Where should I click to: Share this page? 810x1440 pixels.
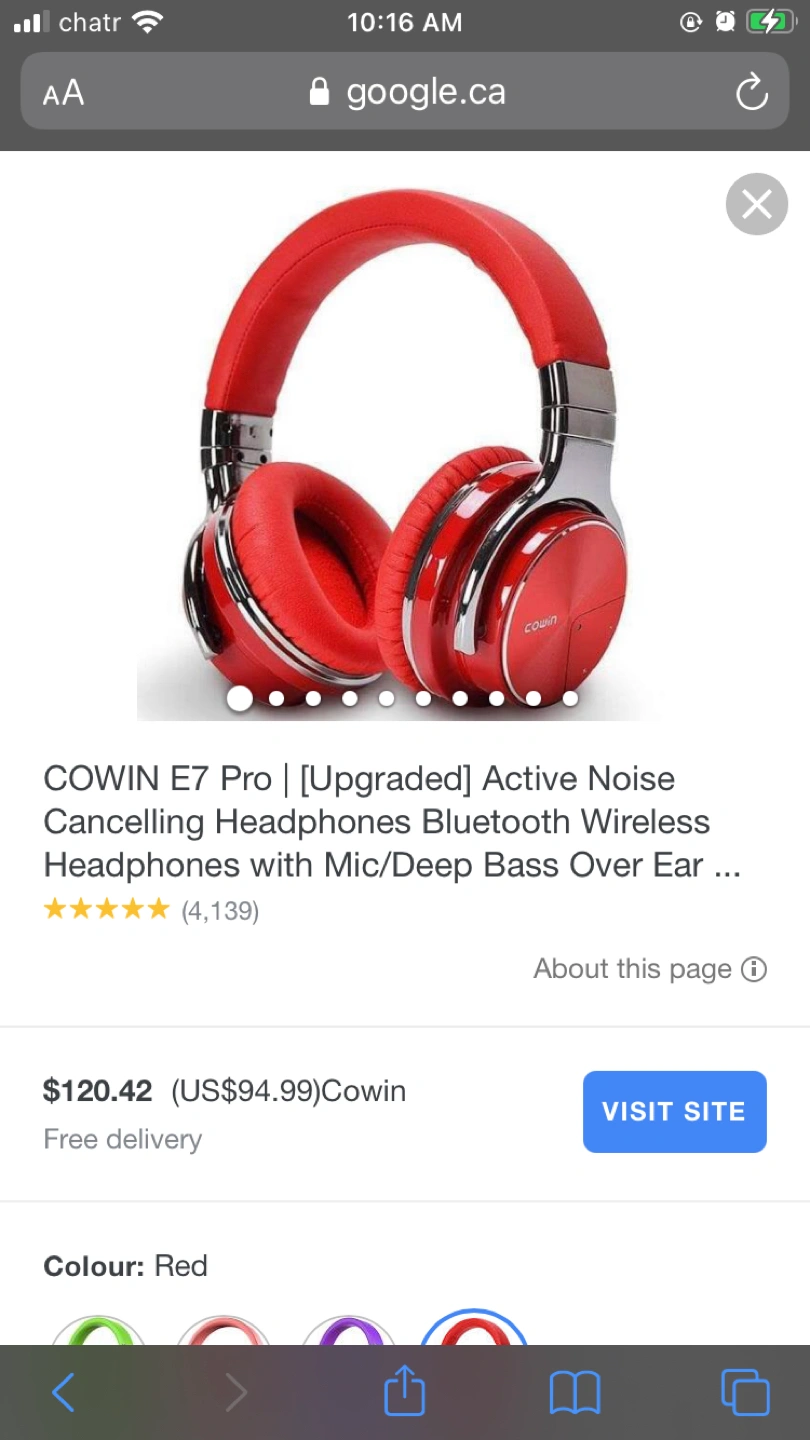click(405, 1392)
